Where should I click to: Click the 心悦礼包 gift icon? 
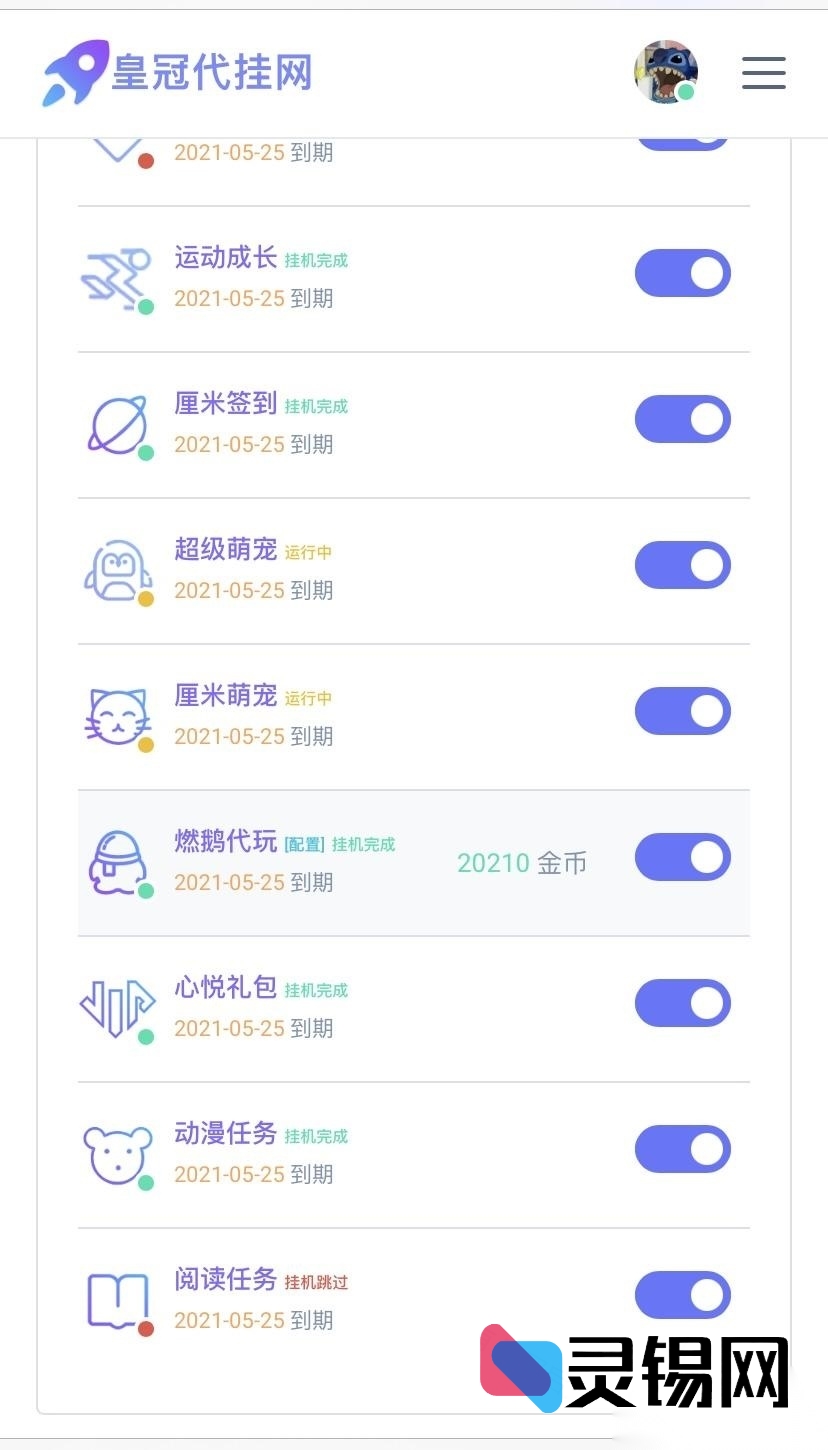point(118,1007)
